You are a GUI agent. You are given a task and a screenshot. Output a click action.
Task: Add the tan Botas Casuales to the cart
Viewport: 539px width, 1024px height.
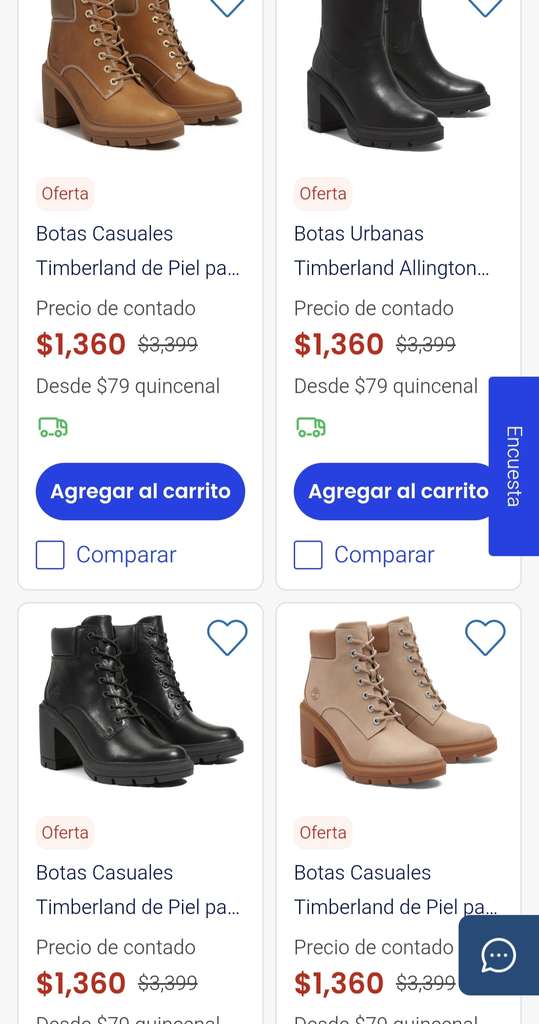tap(140, 491)
